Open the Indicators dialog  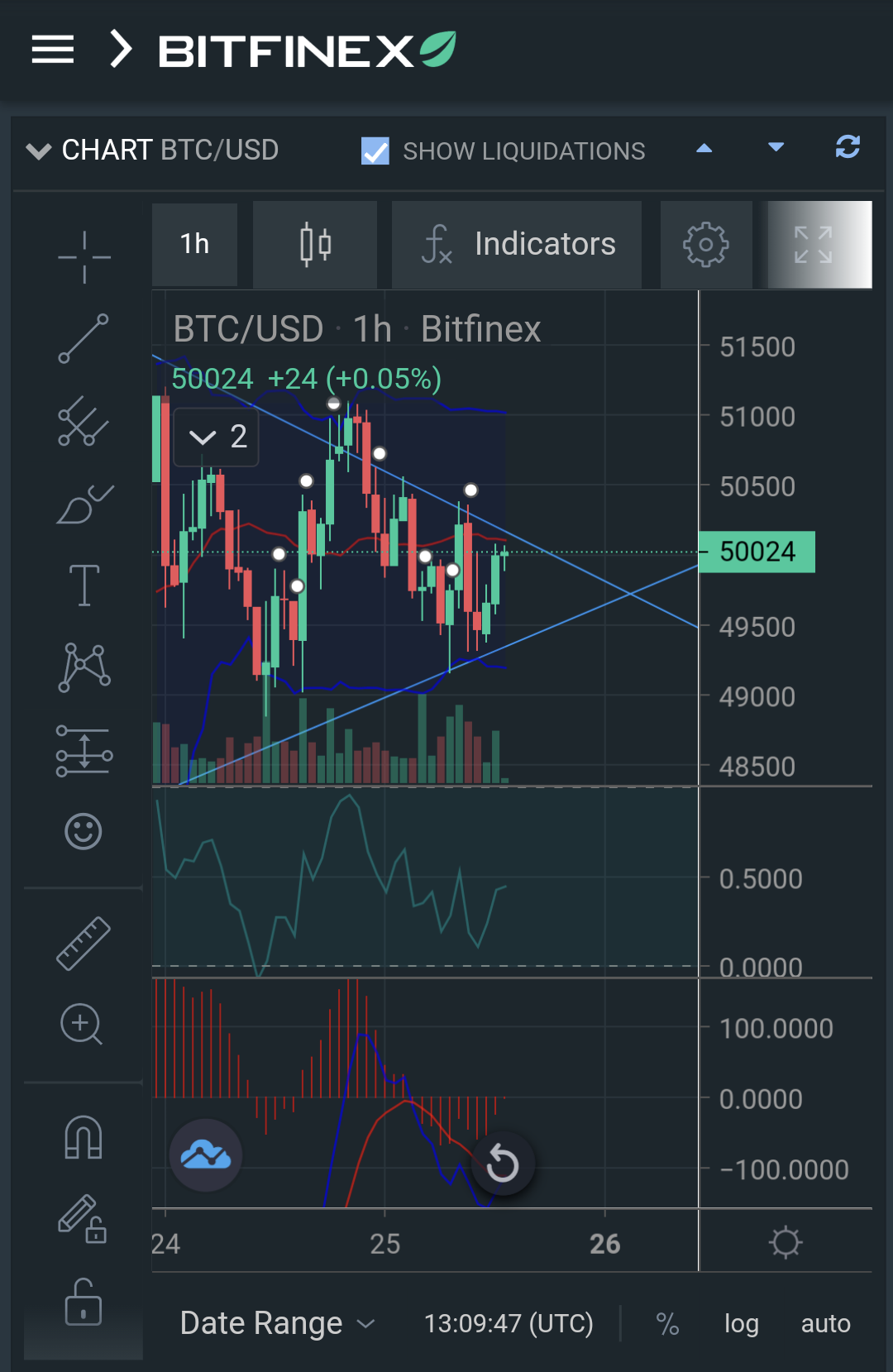pyautogui.click(x=517, y=244)
